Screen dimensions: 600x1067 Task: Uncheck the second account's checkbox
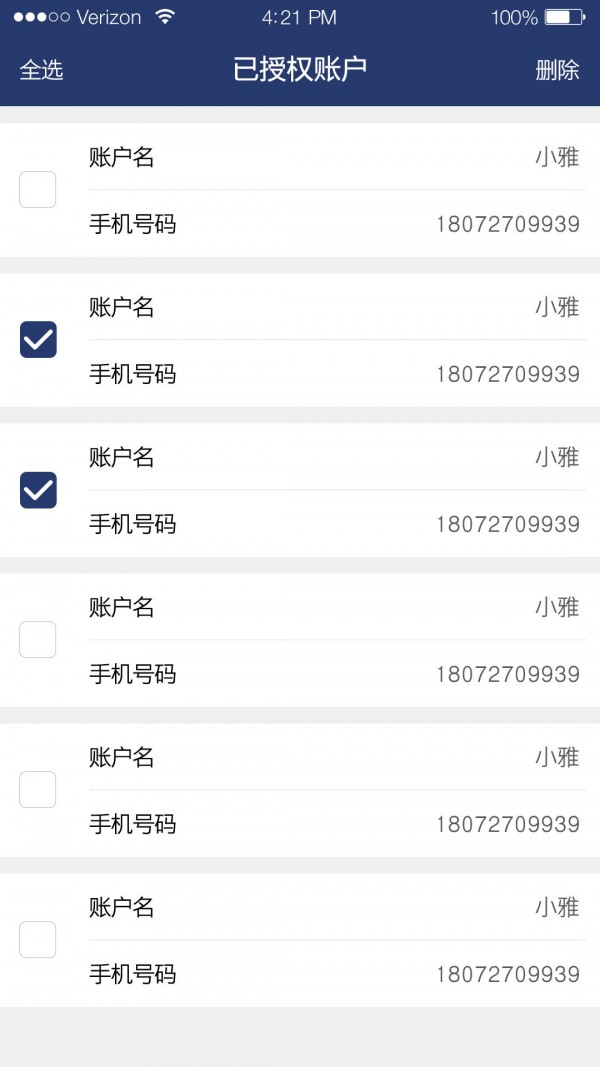(x=38, y=340)
